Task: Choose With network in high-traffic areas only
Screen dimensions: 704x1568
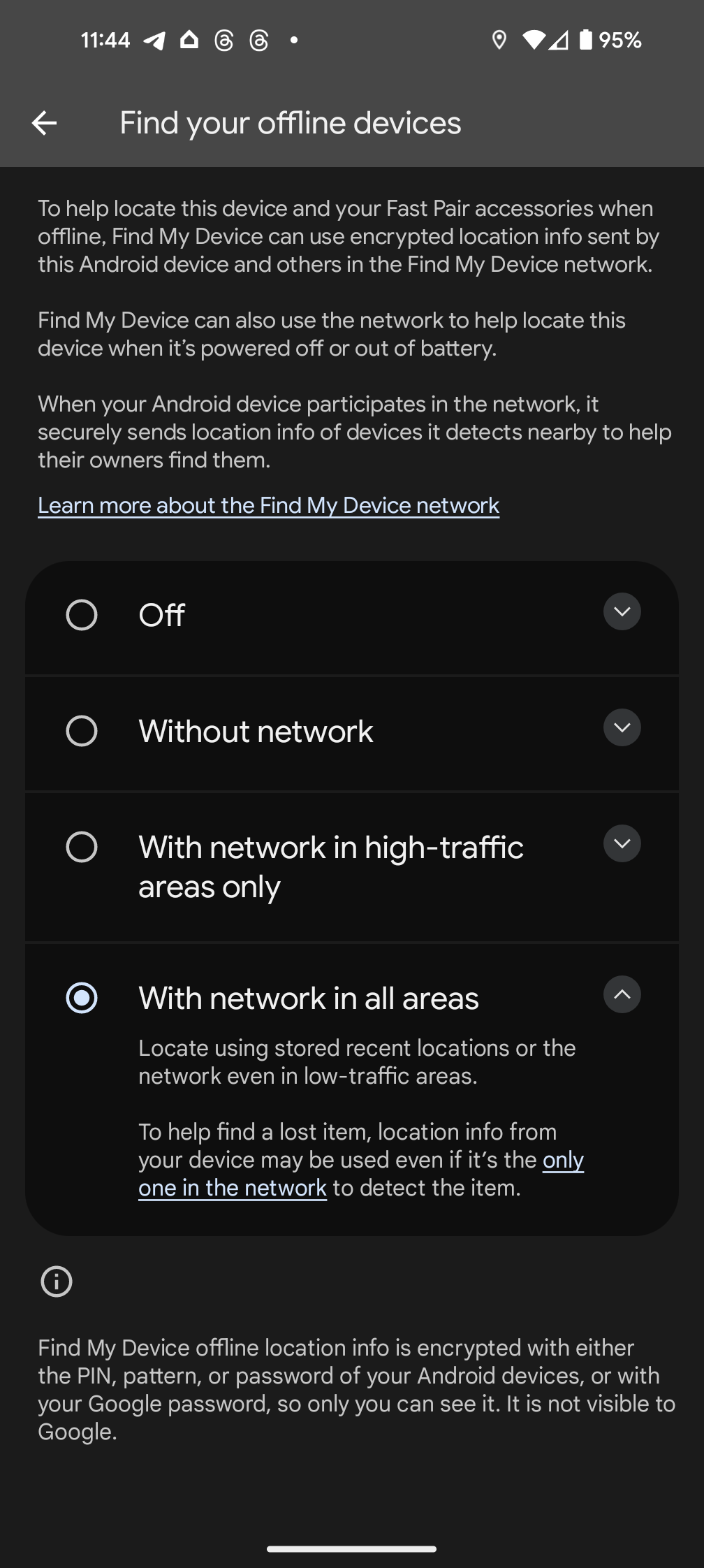Action: click(82, 848)
